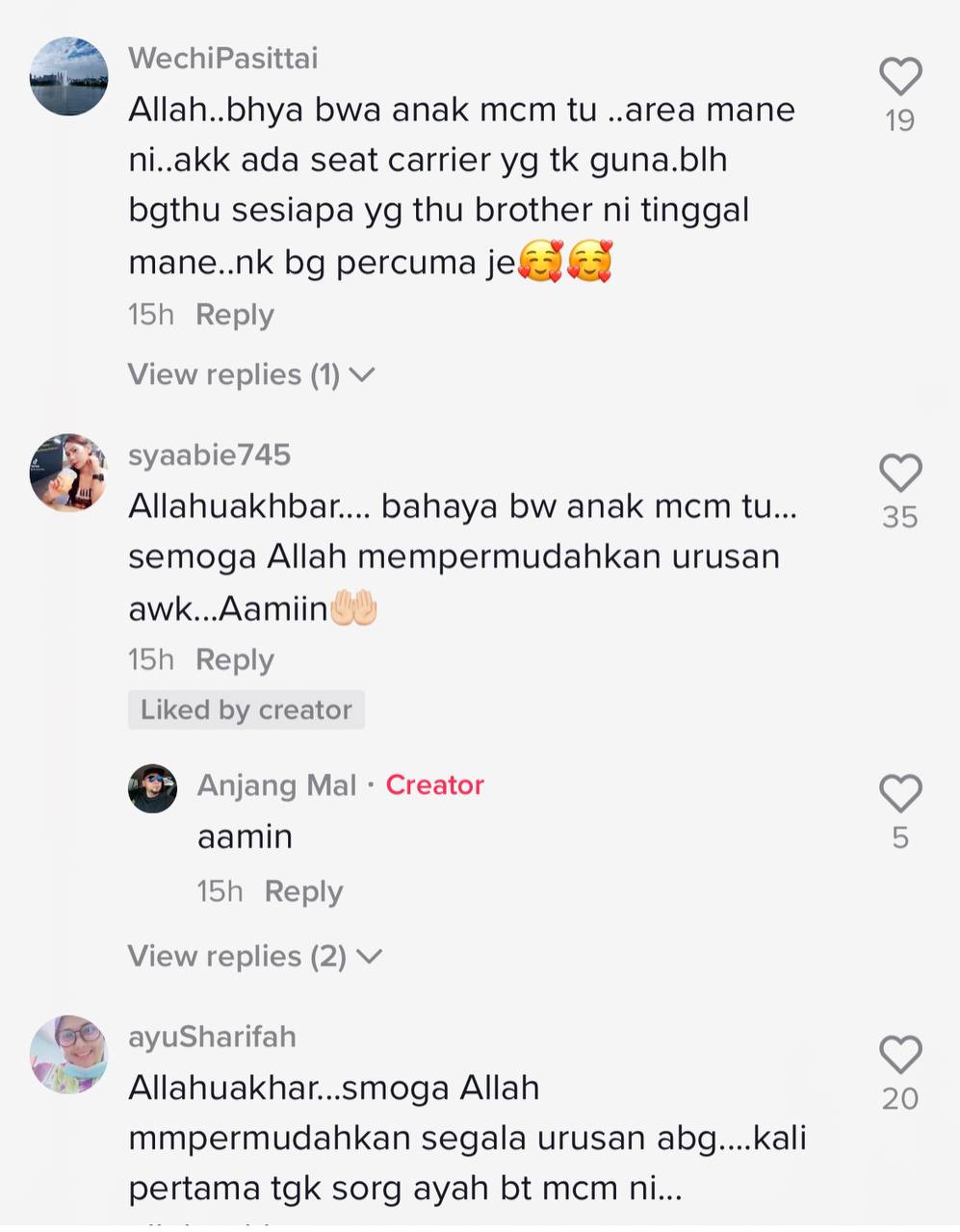The image size is (960, 1232).
Task: Like WechiPasittai's comment
Action: (x=900, y=77)
